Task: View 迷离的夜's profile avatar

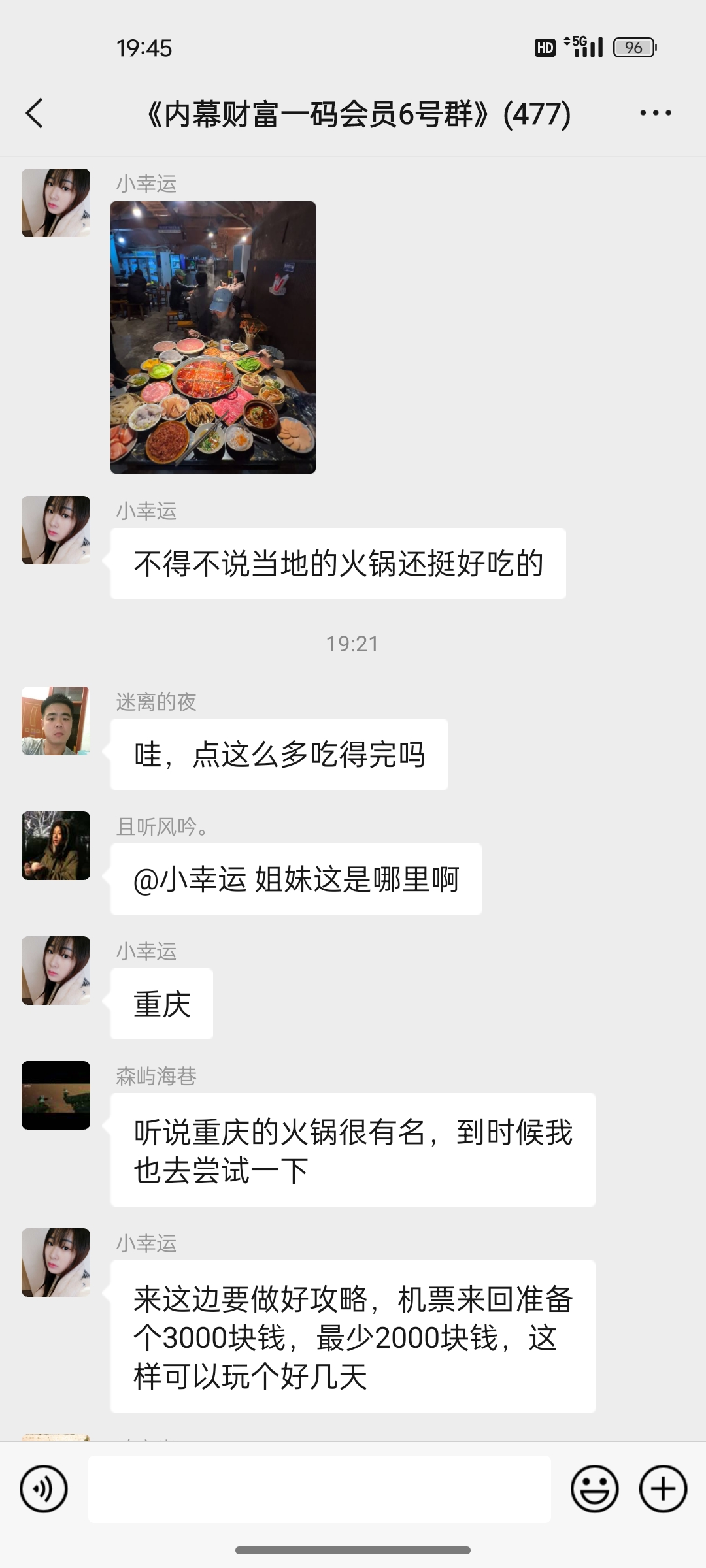Action: 56,721
